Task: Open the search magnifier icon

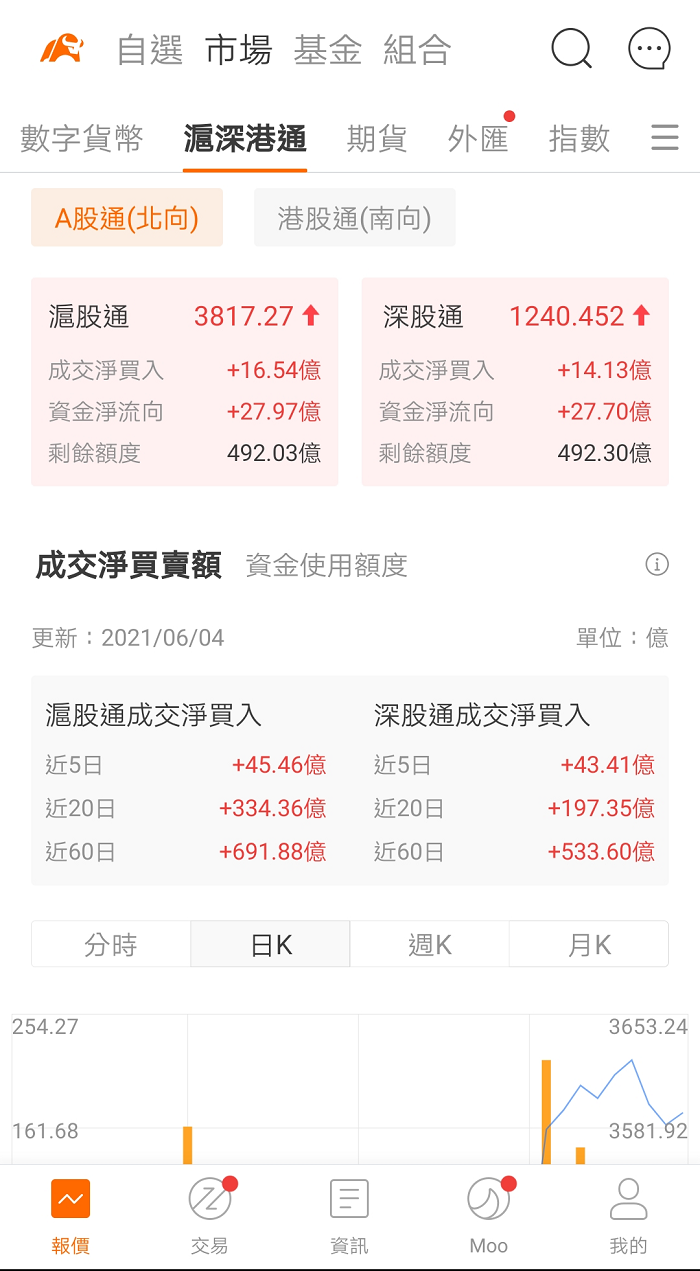Action: 572,48
